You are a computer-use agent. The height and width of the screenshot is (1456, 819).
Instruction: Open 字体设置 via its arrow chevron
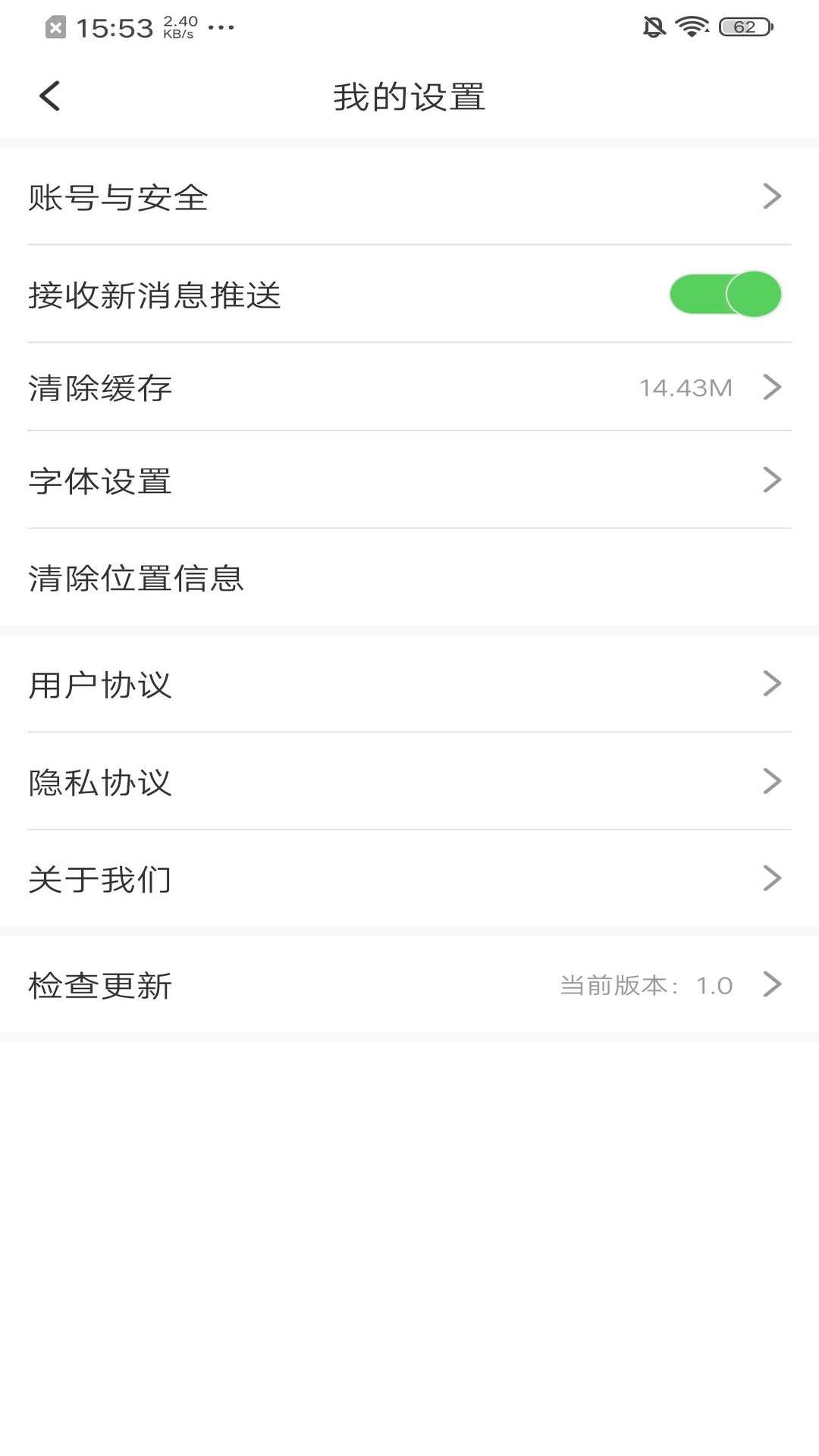pyautogui.click(x=773, y=479)
